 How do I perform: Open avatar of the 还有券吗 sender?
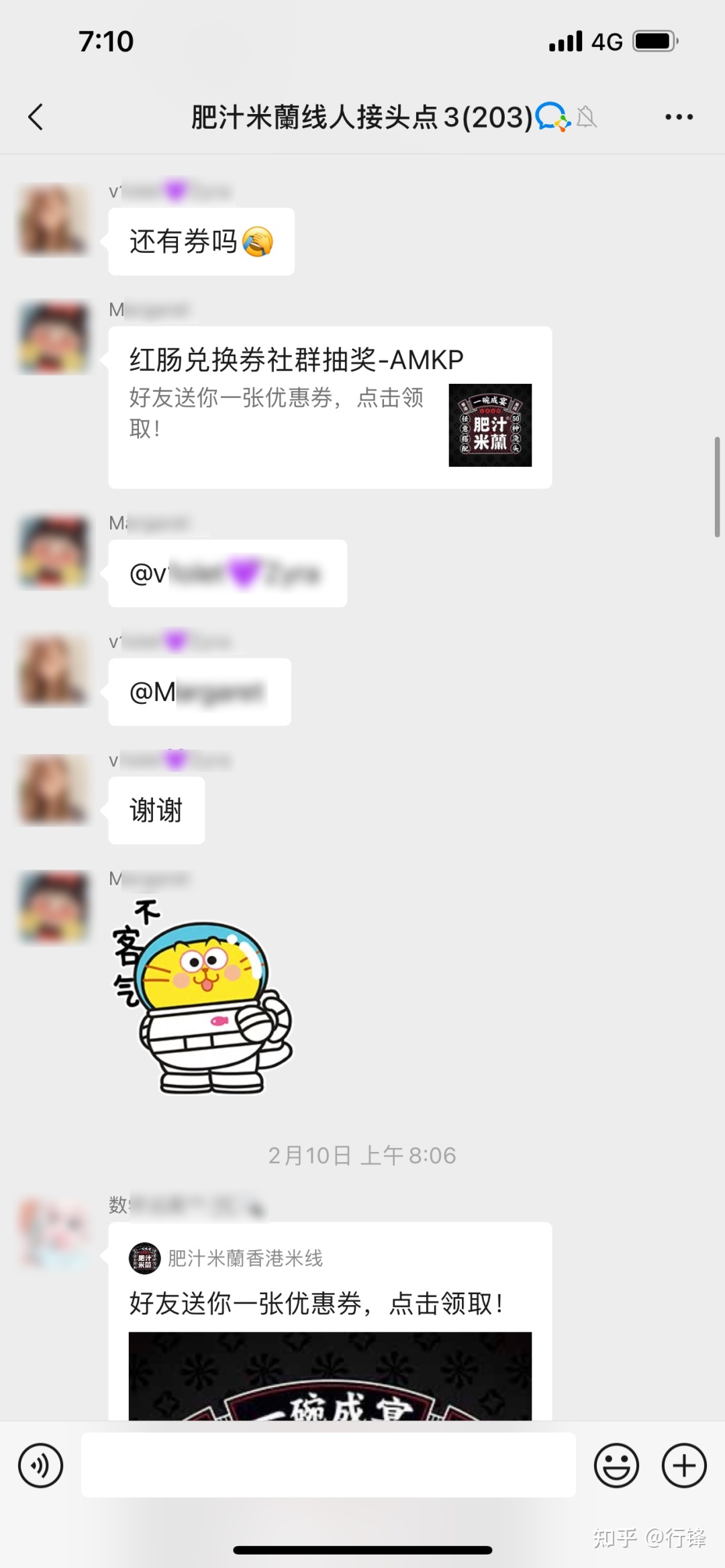coord(54,220)
